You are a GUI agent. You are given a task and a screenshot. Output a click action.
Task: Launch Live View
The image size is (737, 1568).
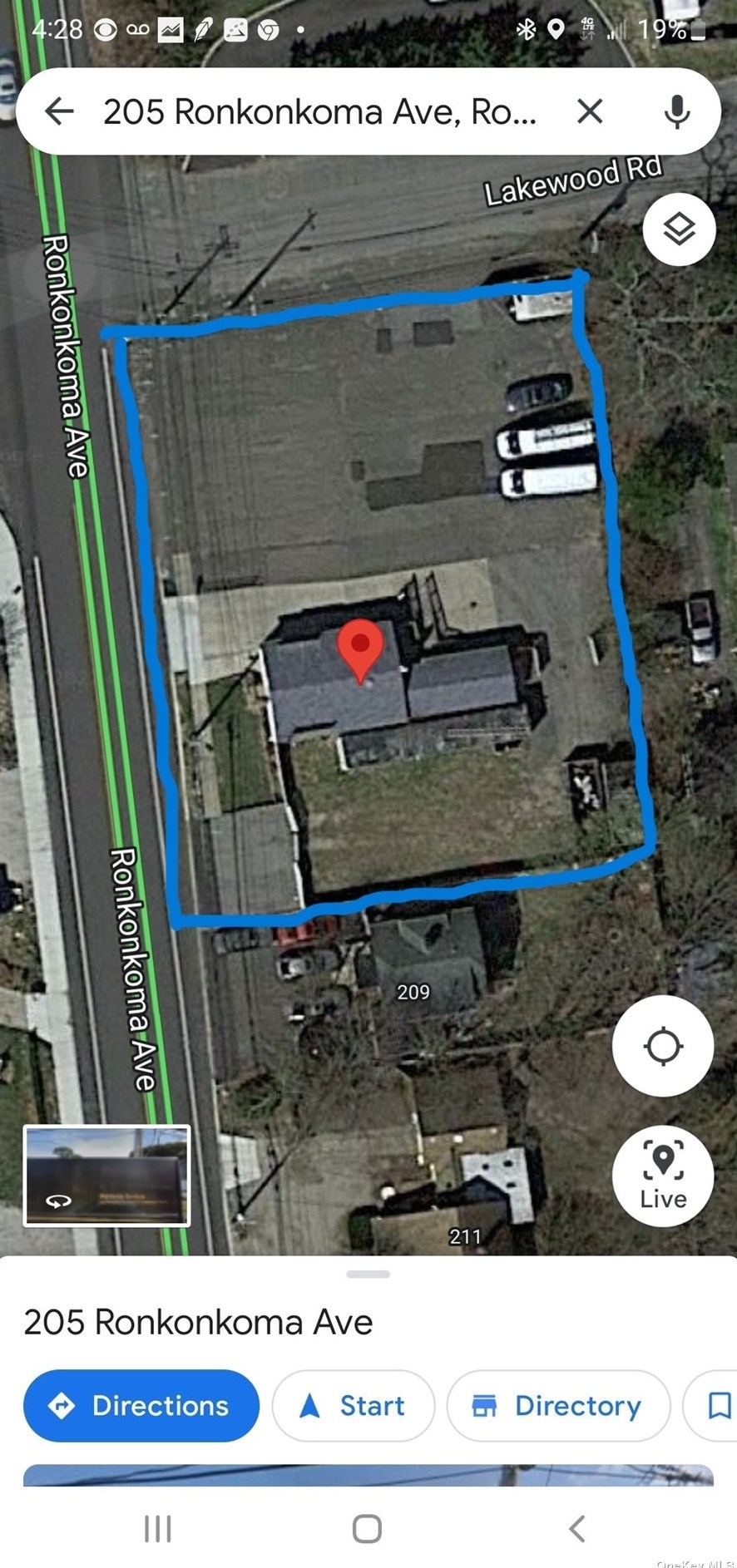(x=663, y=1175)
